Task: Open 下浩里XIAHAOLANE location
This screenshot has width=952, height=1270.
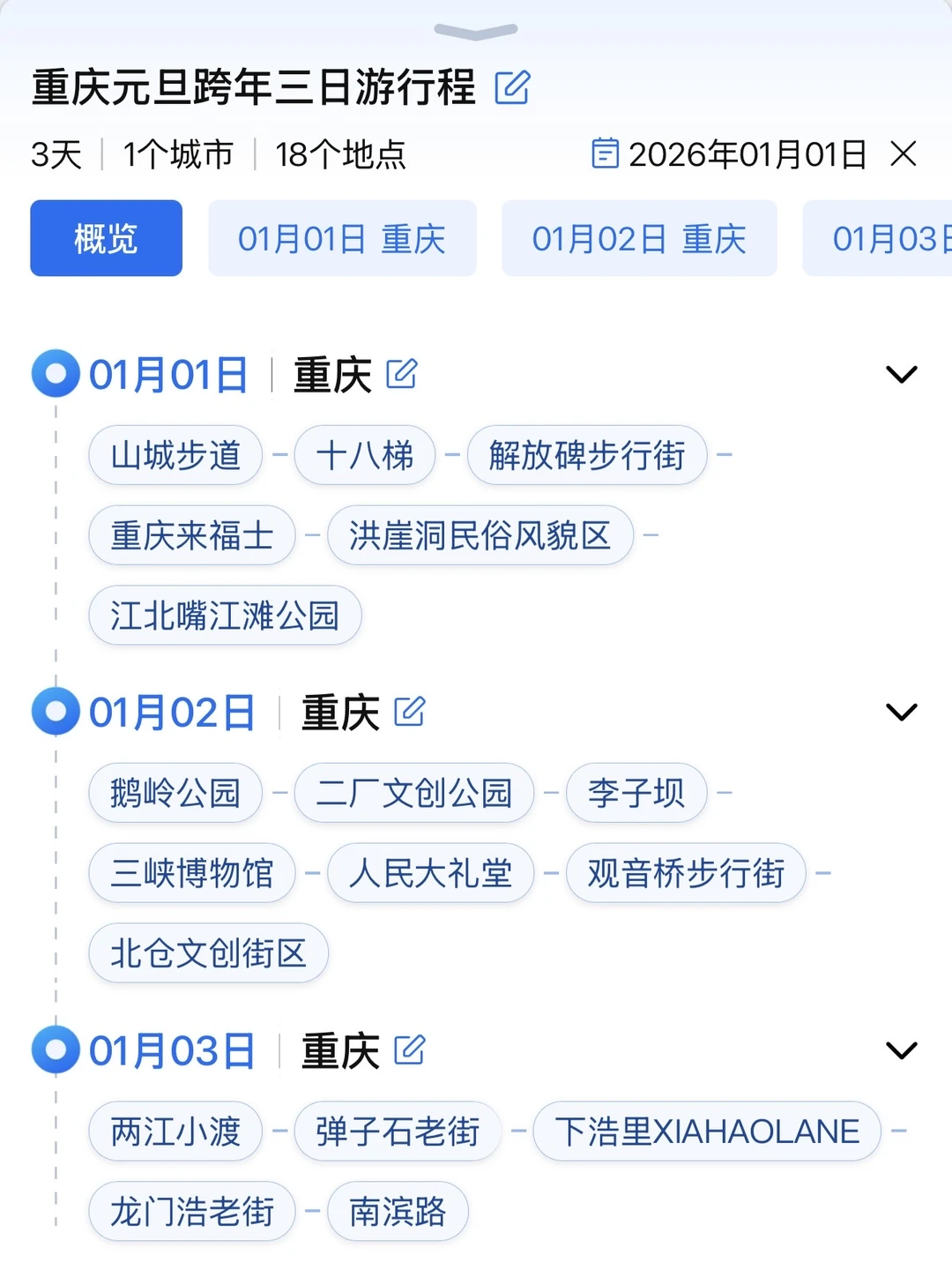Action: point(706,1131)
